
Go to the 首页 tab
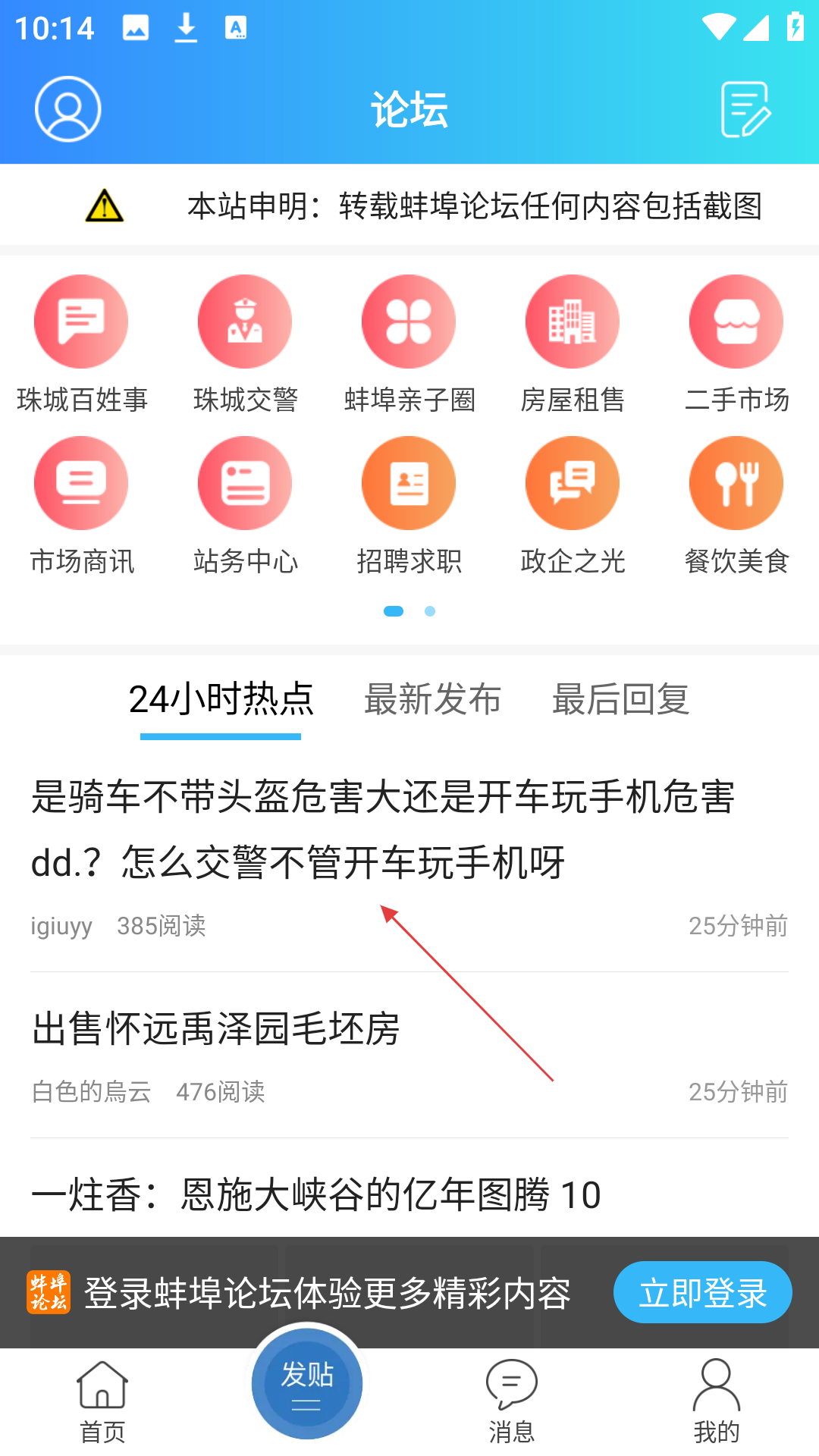[x=102, y=1401]
